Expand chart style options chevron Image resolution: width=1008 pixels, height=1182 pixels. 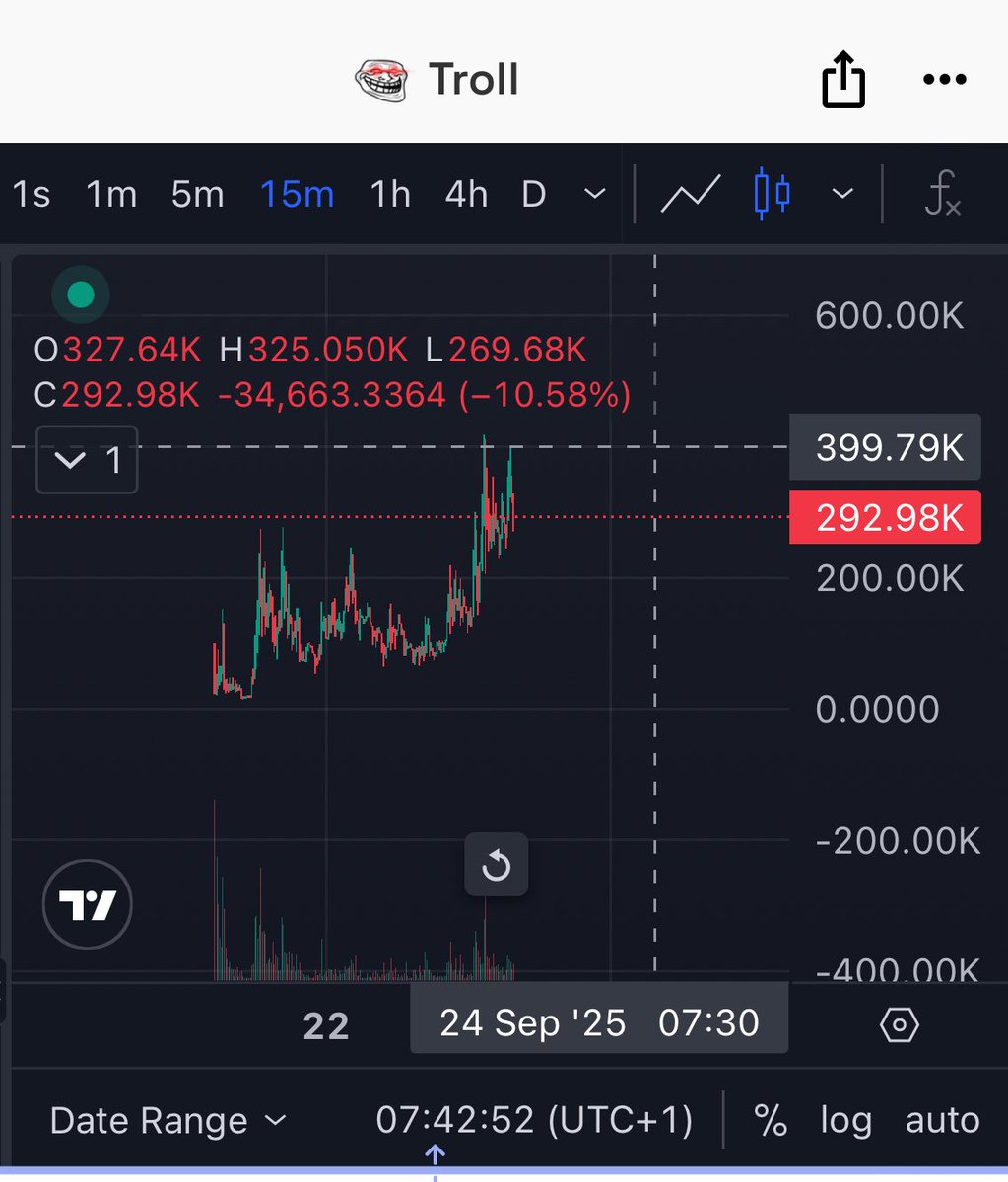click(x=841, y=194)
